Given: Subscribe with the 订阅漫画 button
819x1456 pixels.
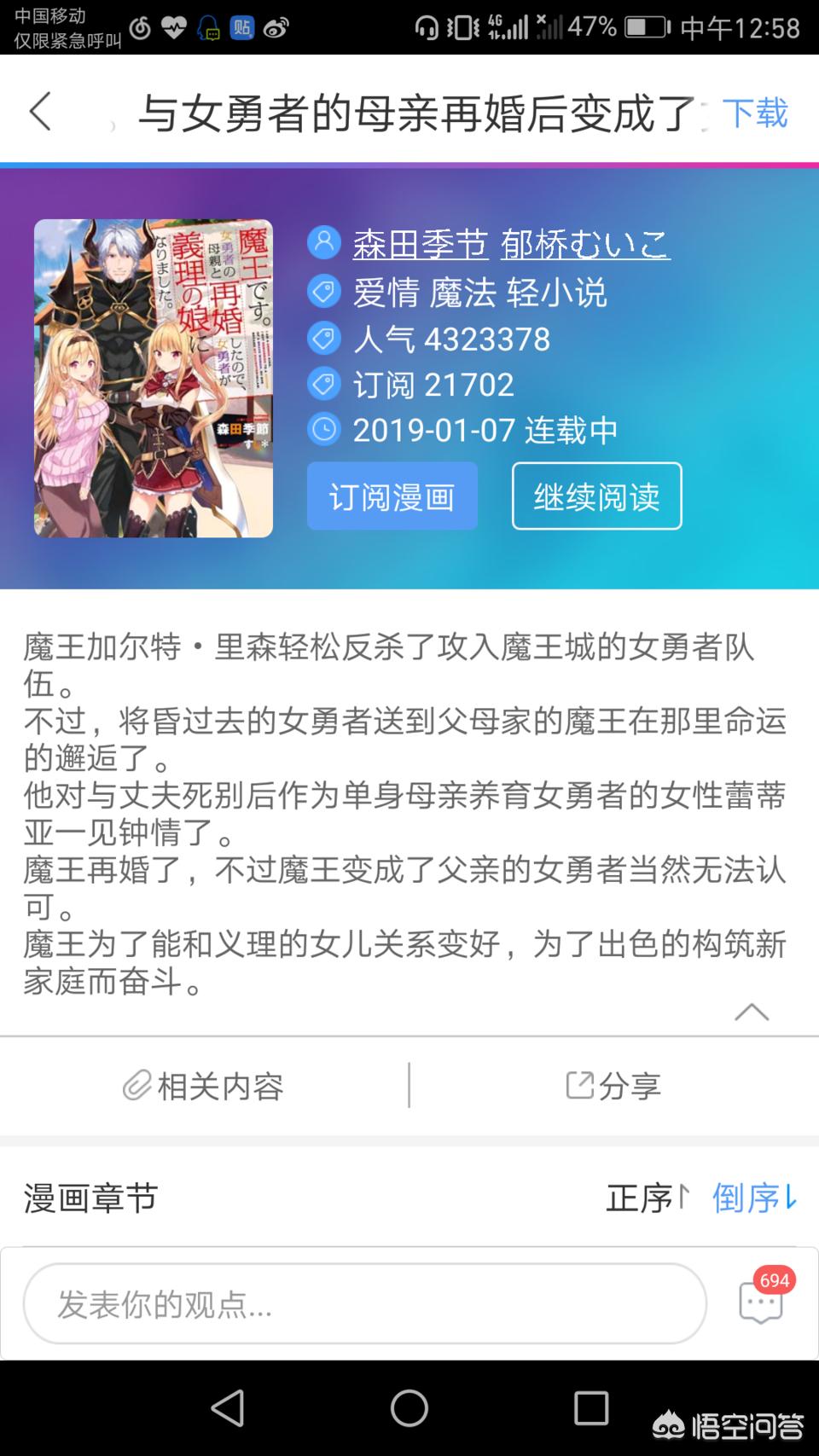Looking at the screenshot, I should (x=392, y=496).
